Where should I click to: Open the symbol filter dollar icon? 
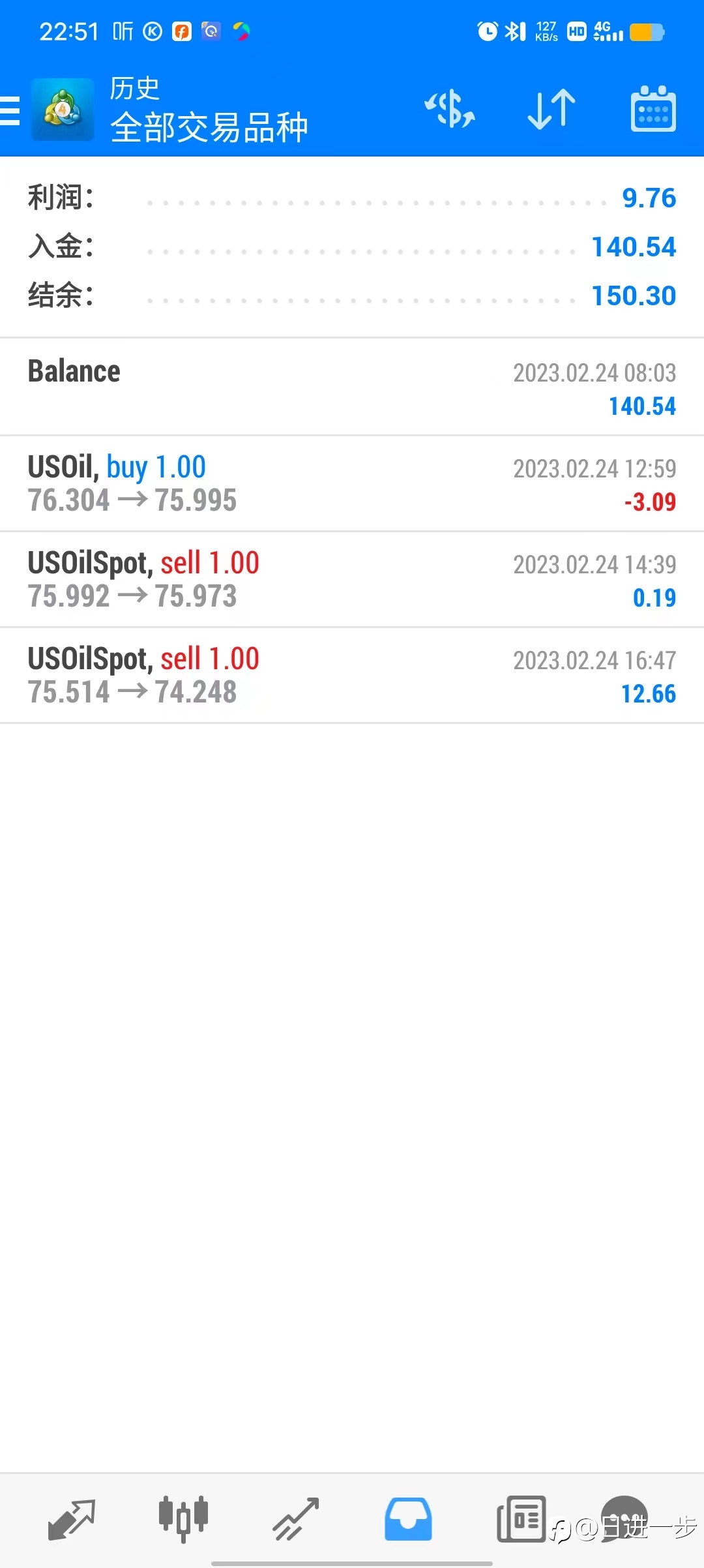click(x=450, y=109)
